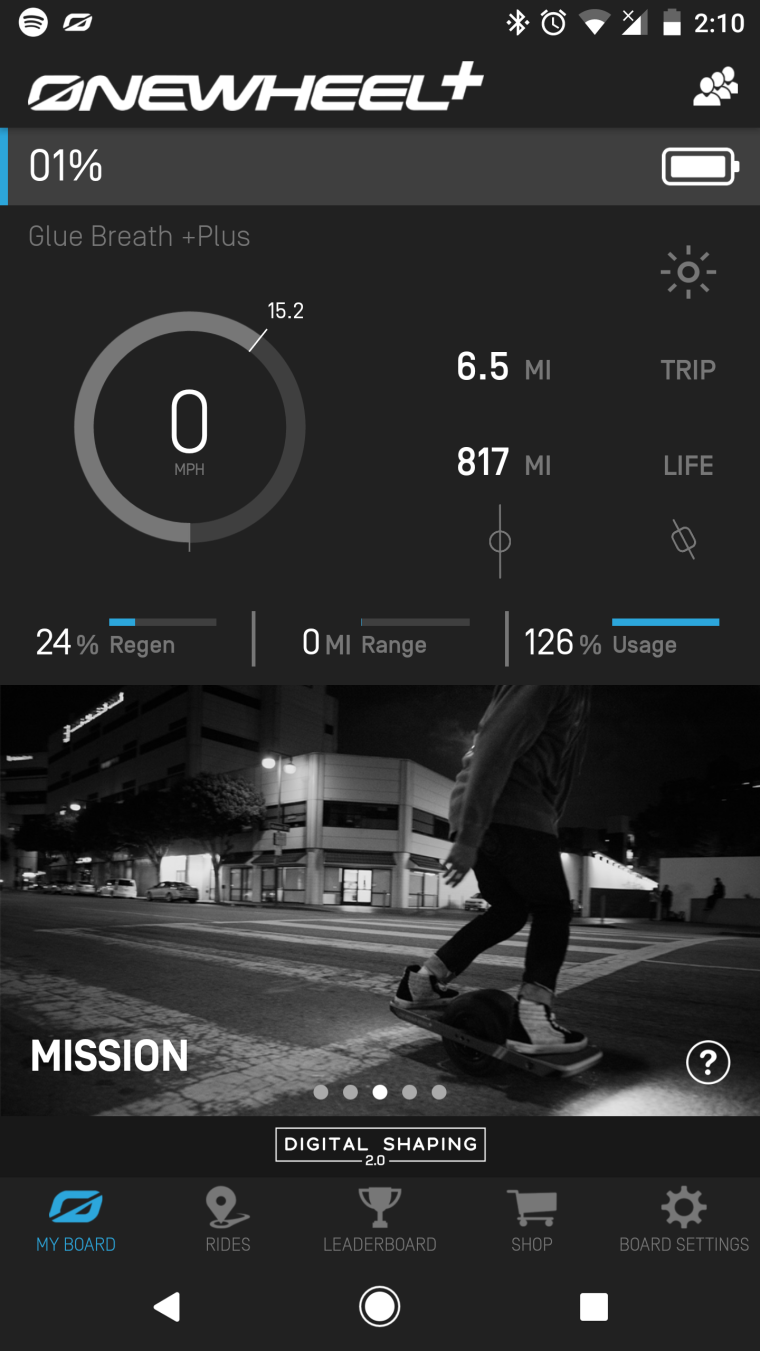Switch to the Leaderboard tab
The image size is (760, 1351).
click(x=380, y=1221)
